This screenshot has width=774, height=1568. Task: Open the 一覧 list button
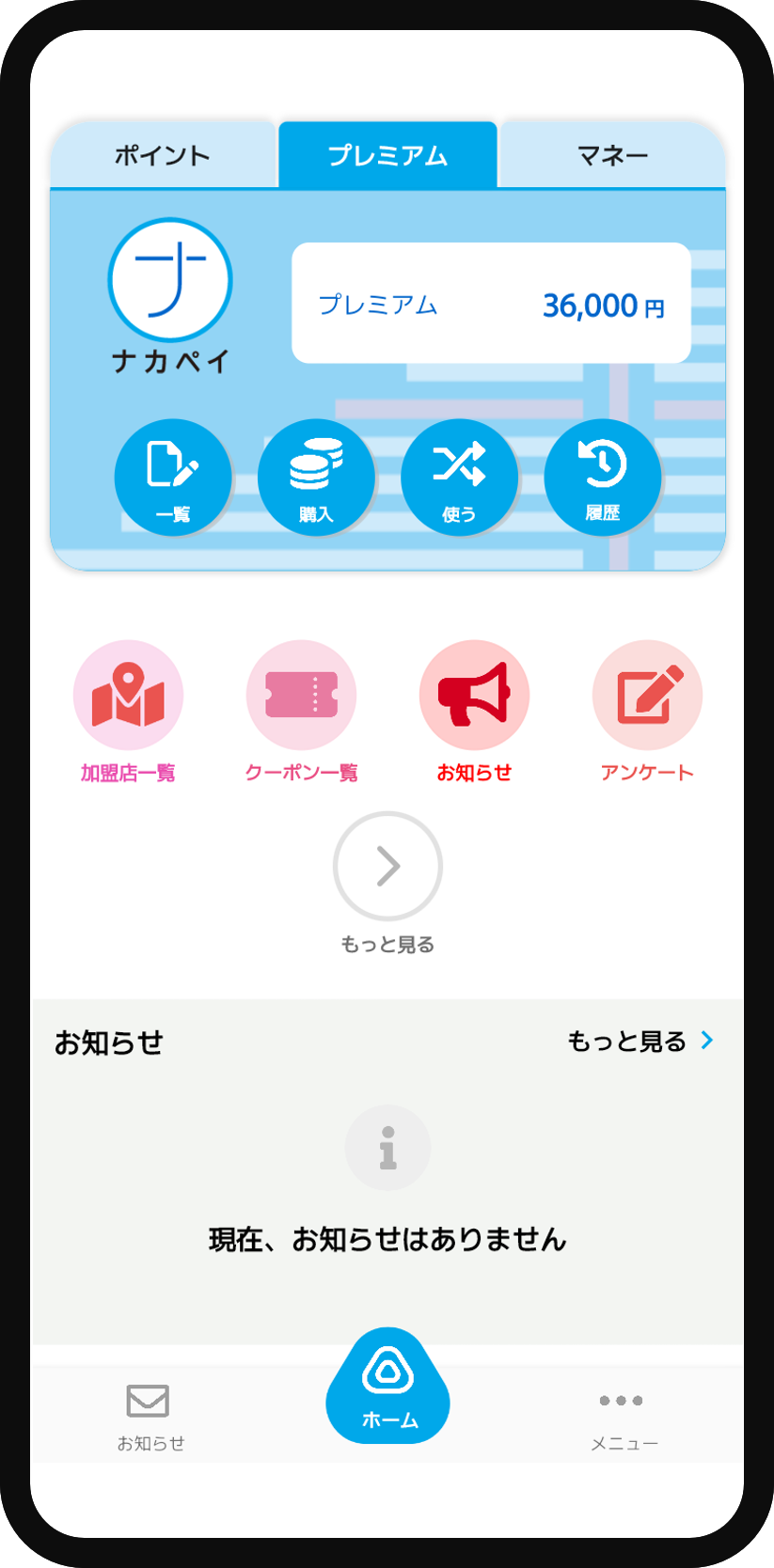pos(173,478)
